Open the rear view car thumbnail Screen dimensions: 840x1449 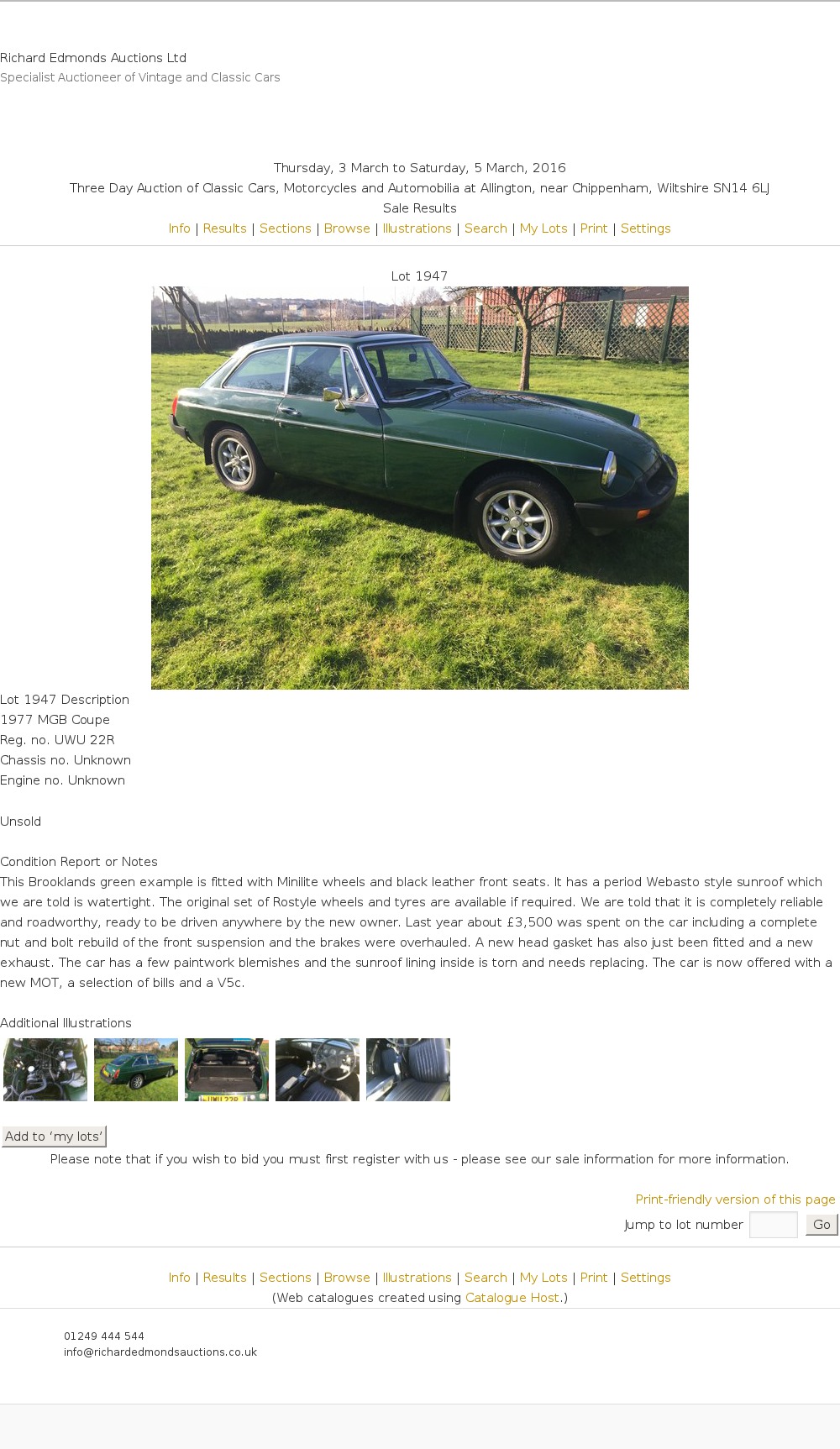click(136, 1069)
